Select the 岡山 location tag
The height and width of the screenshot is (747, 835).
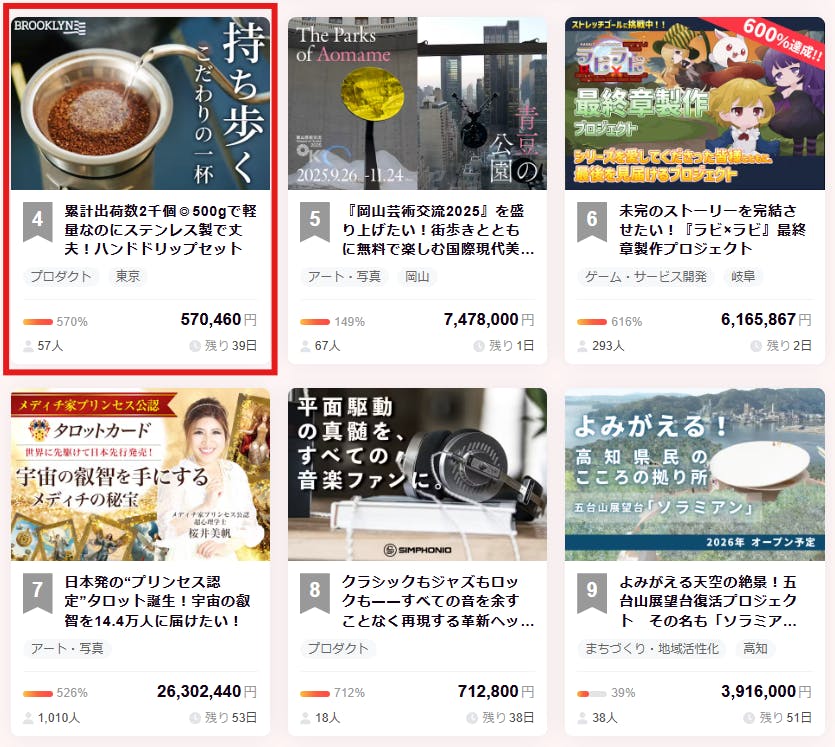point(416,277)
